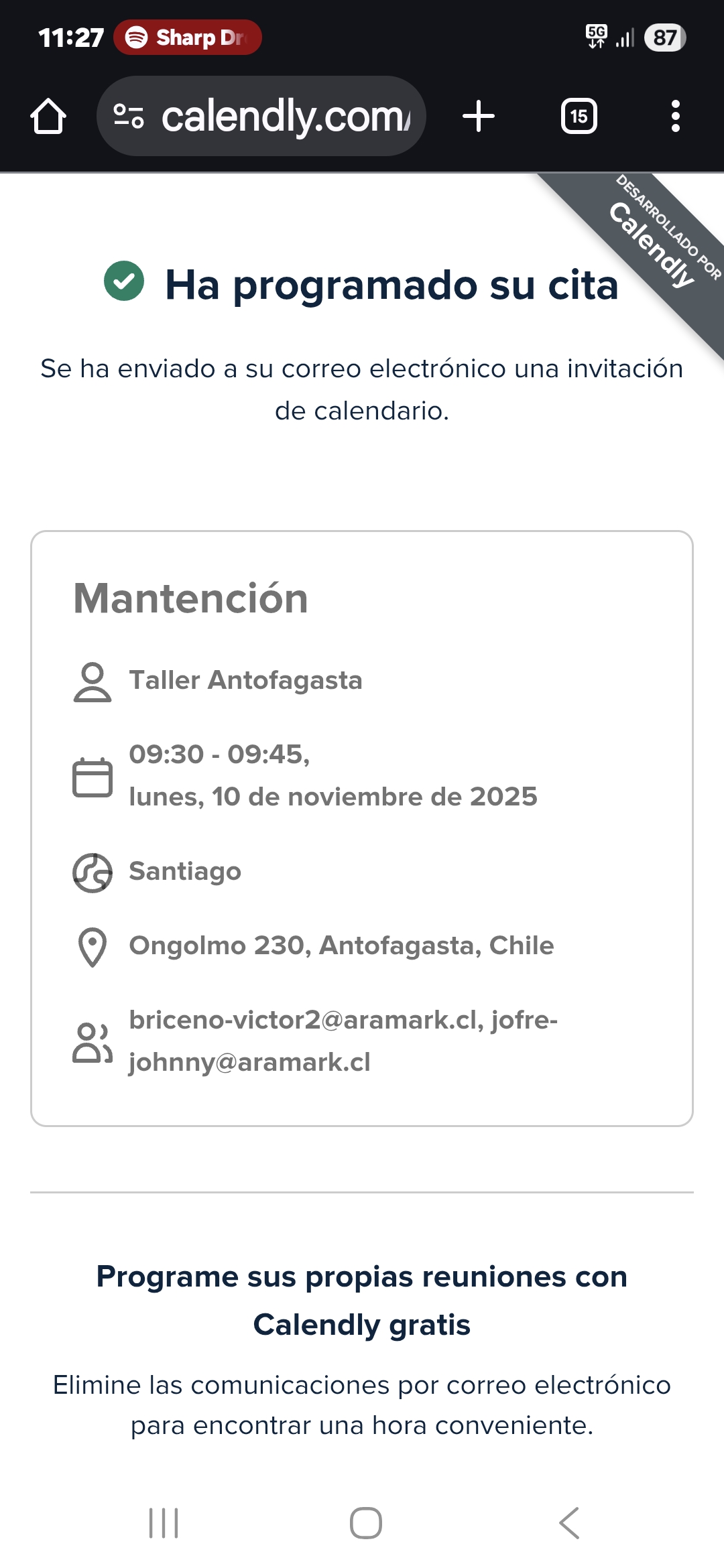Viewport: 724px width, 1568px height.
Task: Go back with the system back button
Action: coord(569,1523)
